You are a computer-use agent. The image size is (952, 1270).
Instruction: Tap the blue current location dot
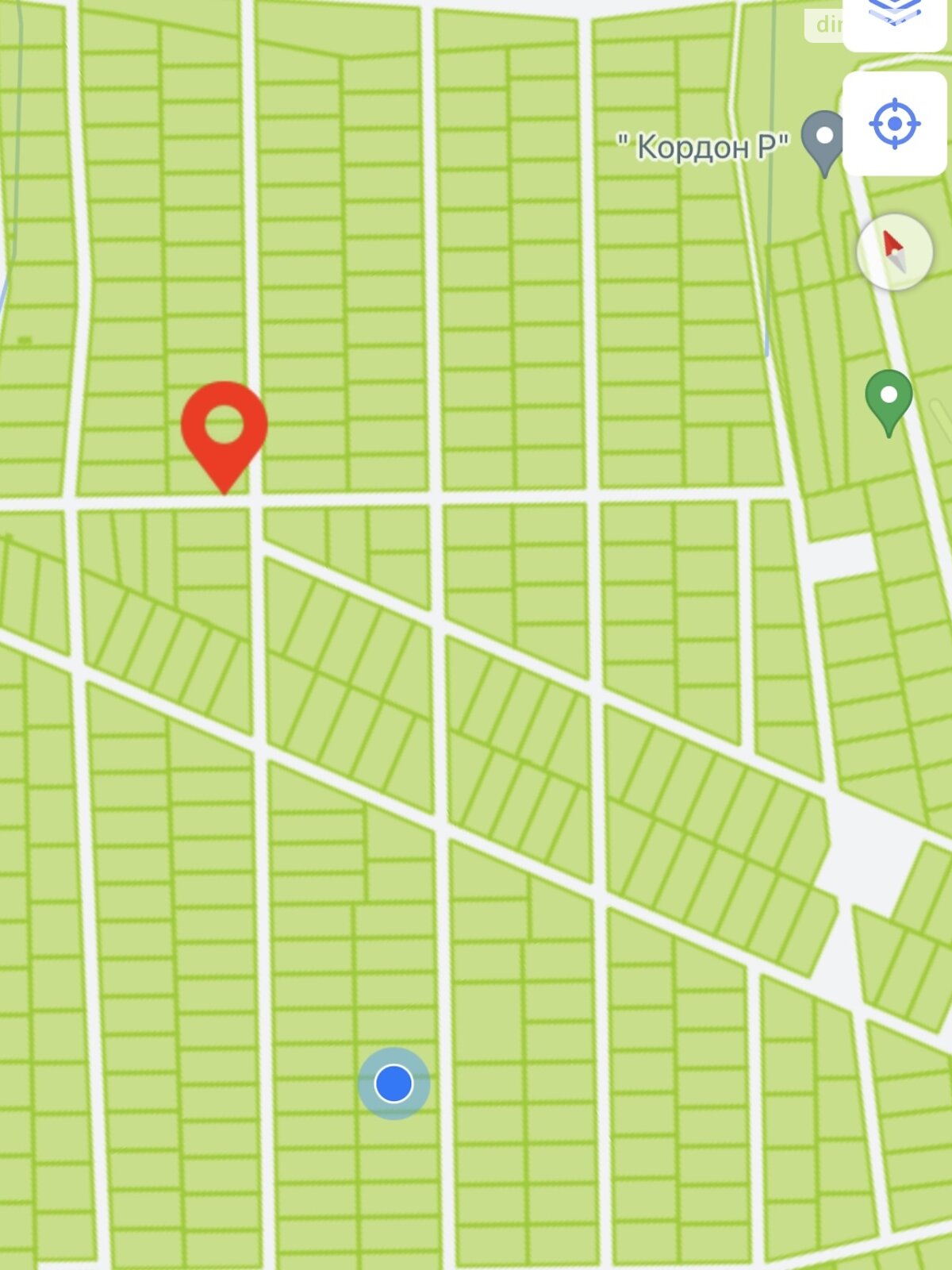pos(393,1083)
